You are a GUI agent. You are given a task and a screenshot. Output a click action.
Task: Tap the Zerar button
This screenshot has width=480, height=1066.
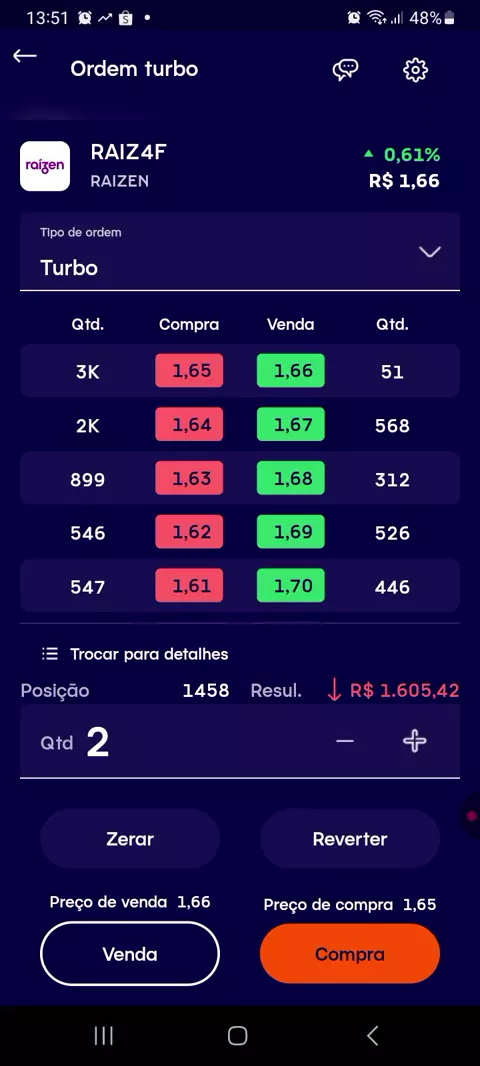click(130, 839)
